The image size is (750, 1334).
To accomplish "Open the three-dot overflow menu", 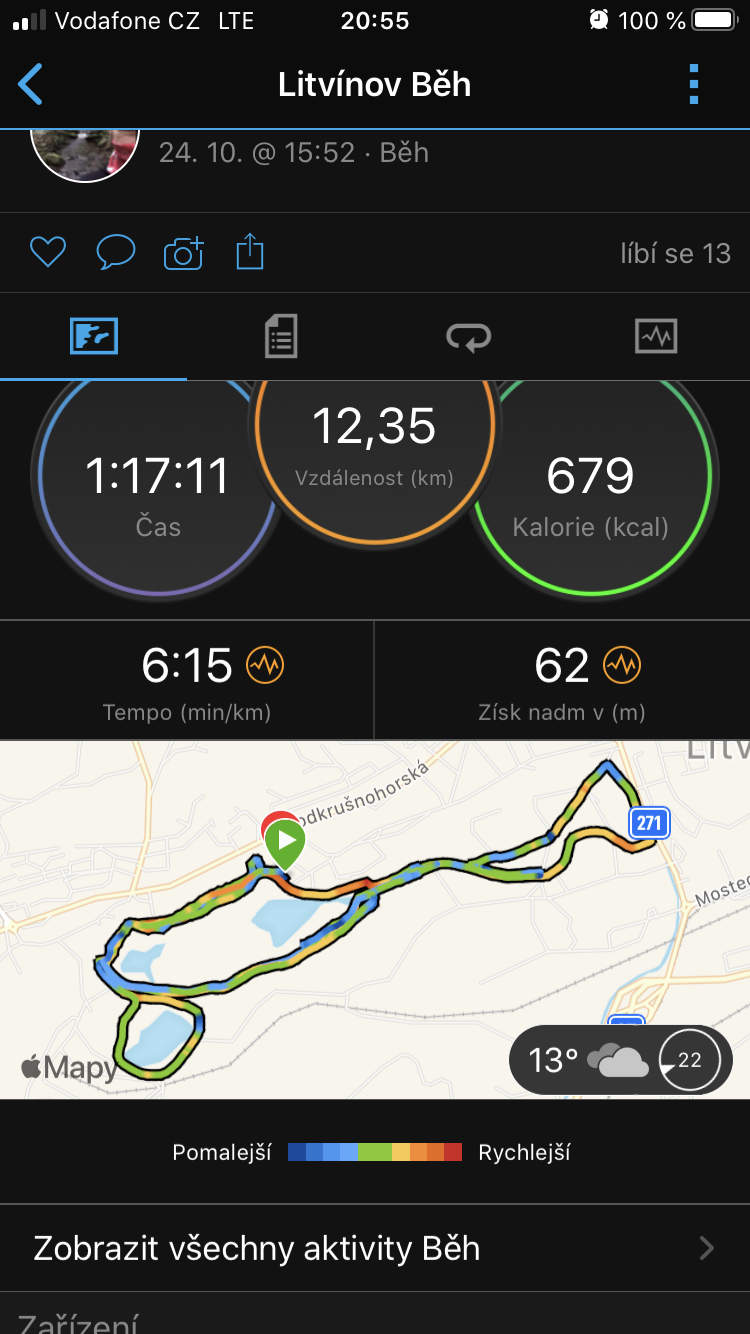I will [694, 85].
